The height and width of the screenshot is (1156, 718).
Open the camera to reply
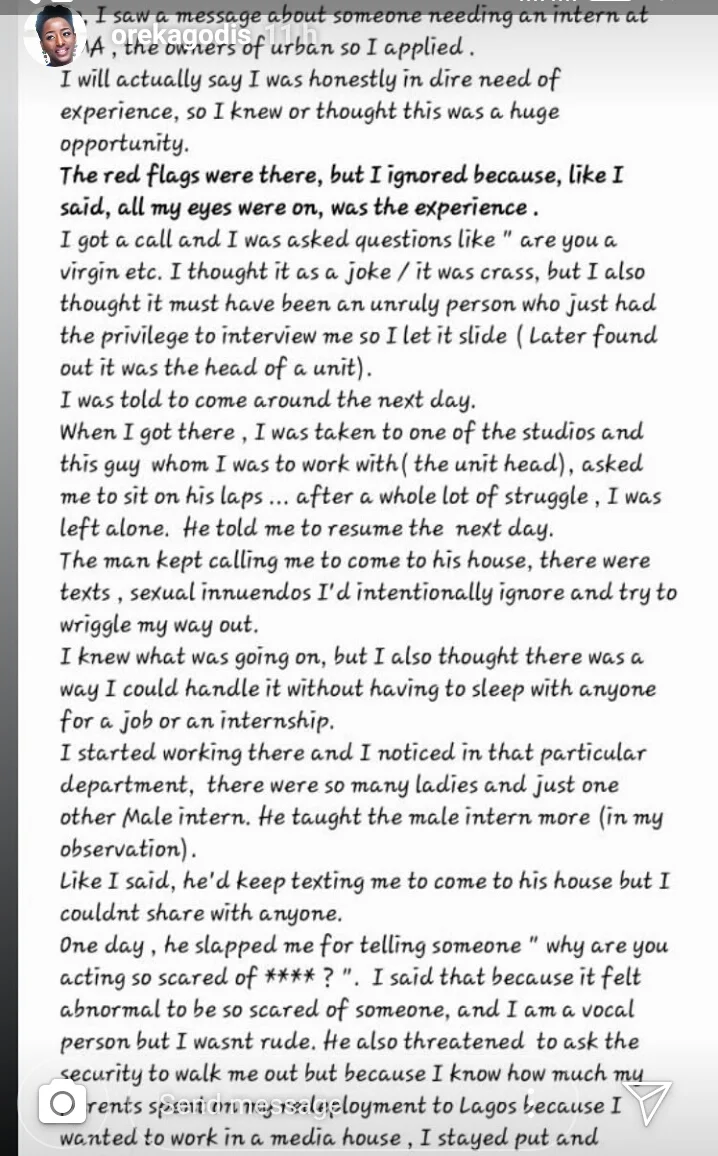tap(62, 1103)
